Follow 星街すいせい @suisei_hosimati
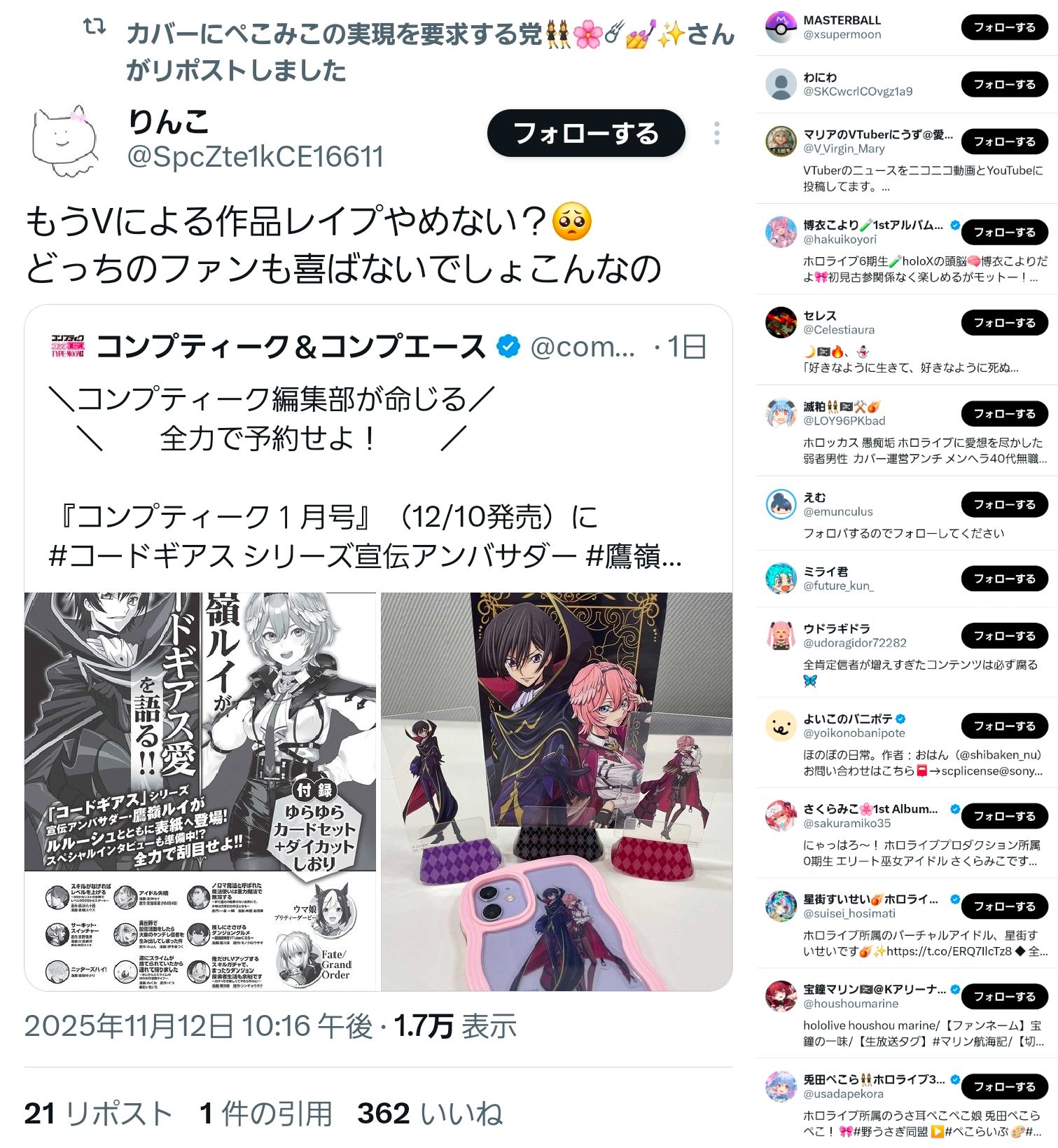 pos(1005,906)
